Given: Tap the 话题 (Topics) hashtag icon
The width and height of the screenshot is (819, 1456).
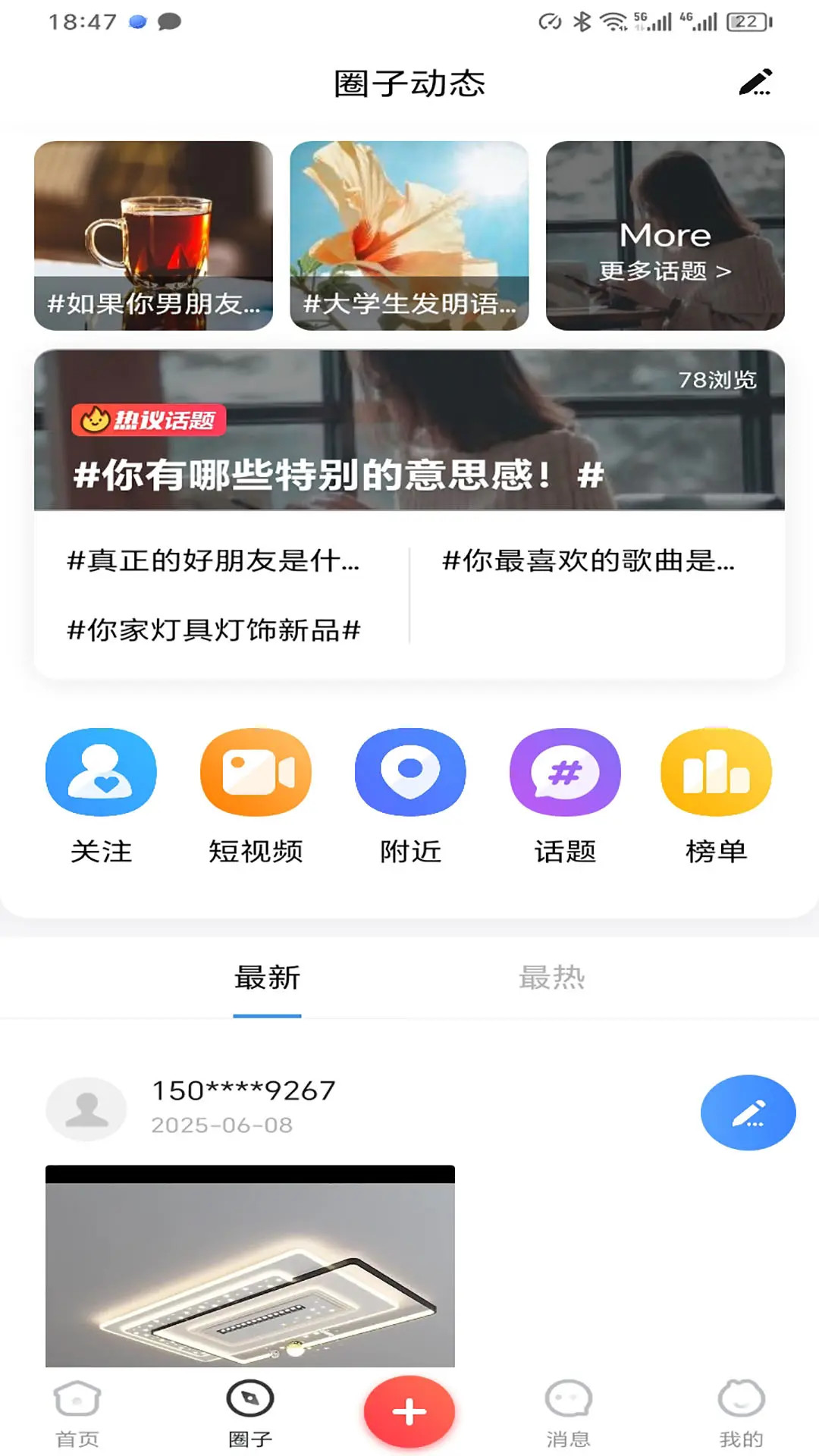Looking at the screenshot, I should pos(564,771).
